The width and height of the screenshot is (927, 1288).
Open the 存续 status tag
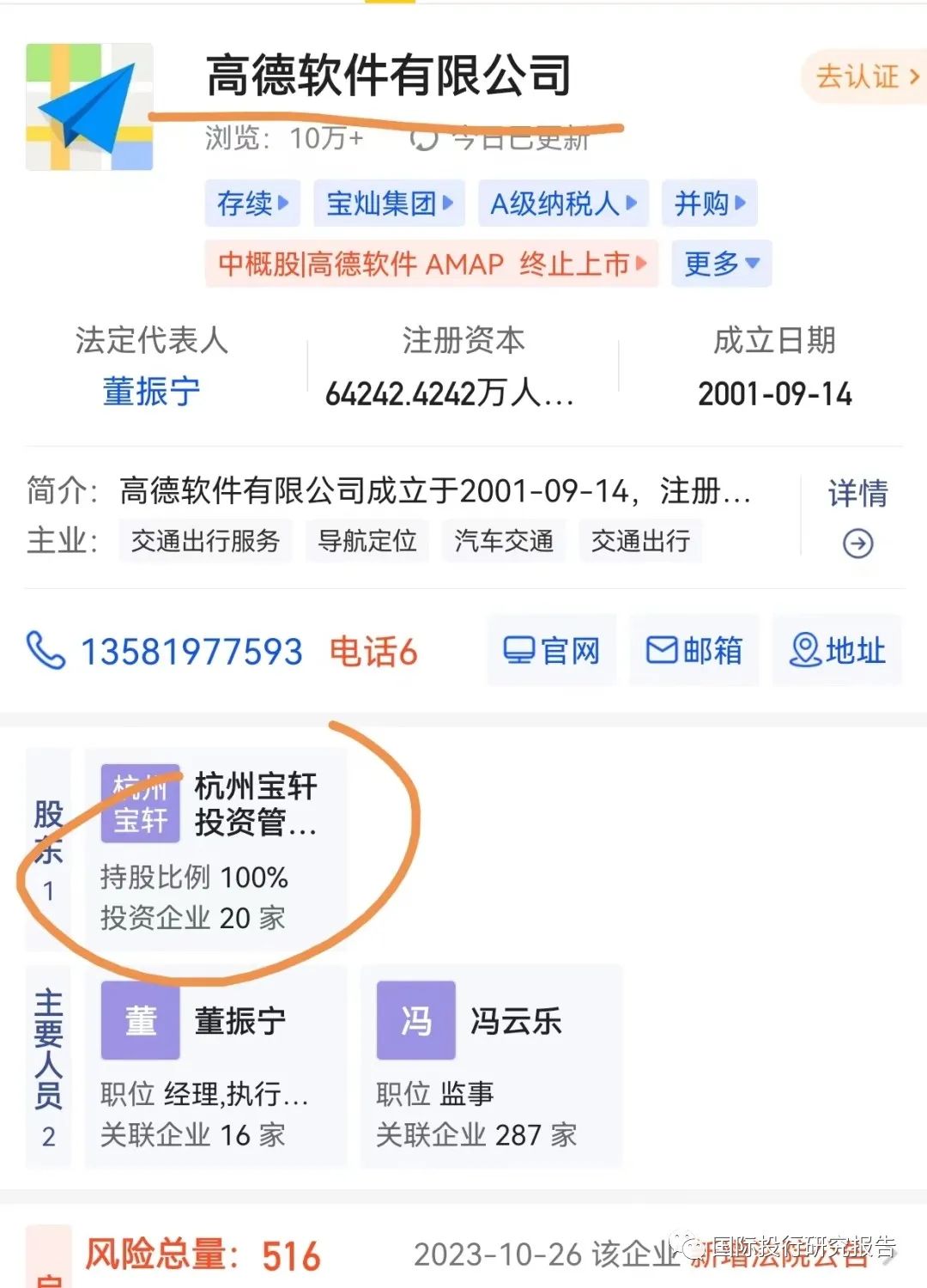pos(252,204)
